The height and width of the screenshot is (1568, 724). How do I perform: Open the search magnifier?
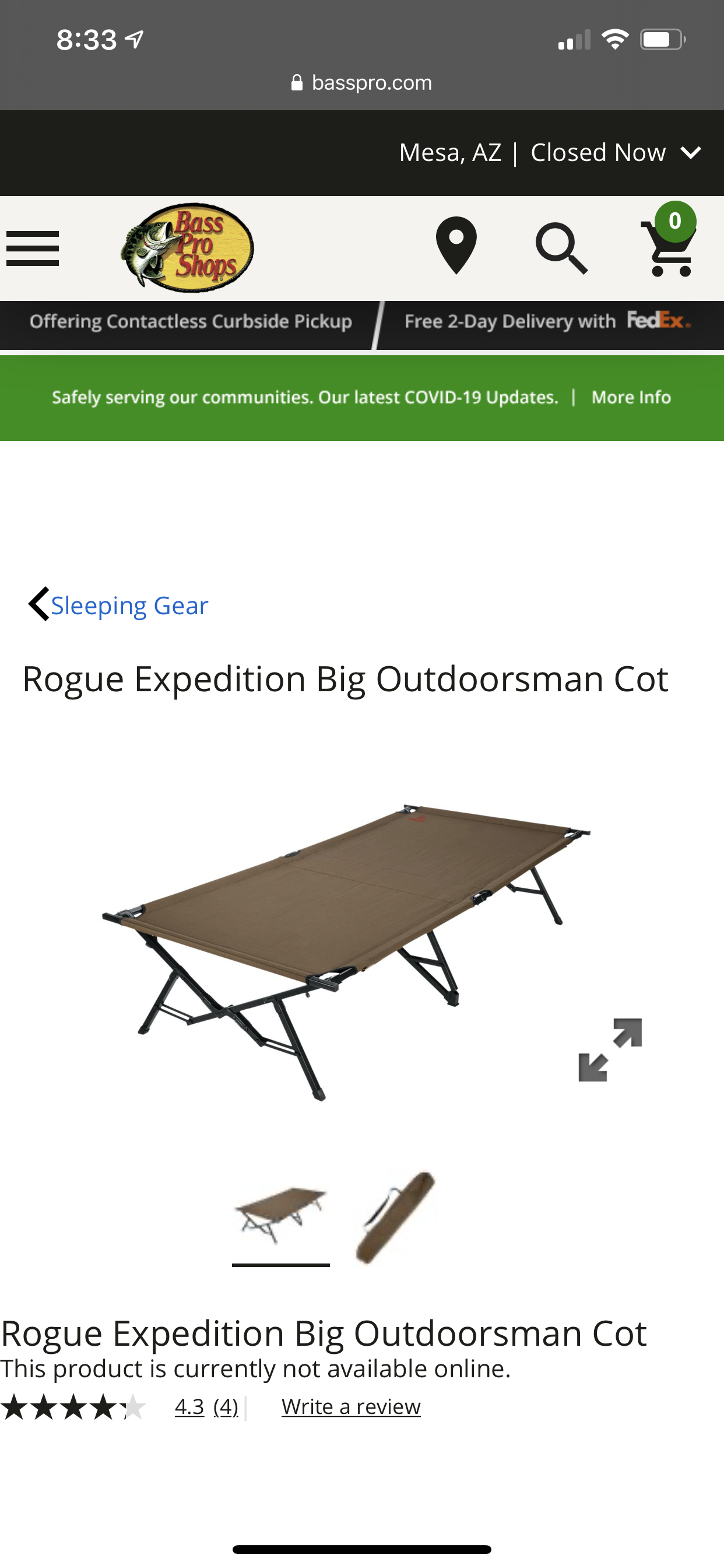click(561, 249)
